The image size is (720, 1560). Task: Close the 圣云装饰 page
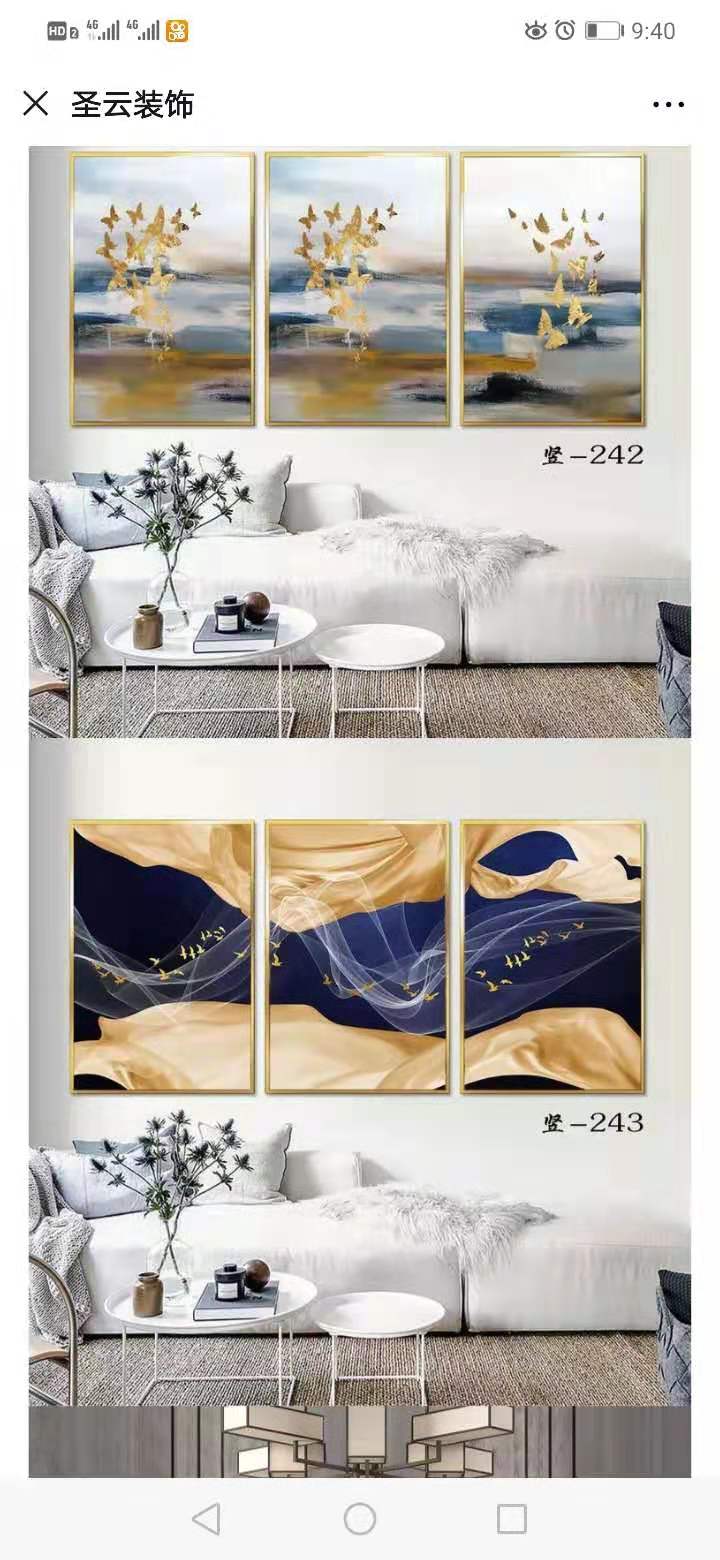(x=35, y=103)
